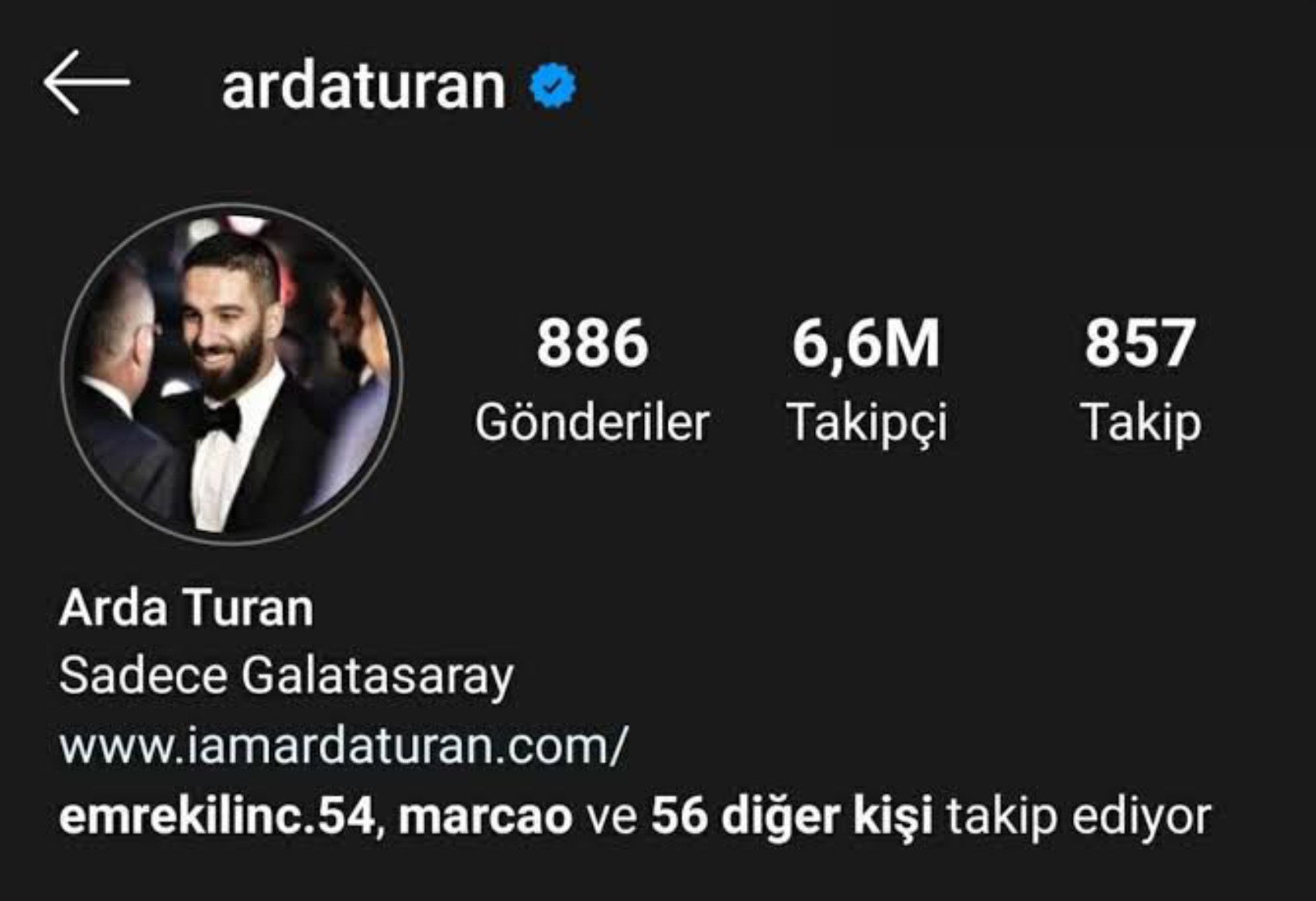The image size is (1316, 901).
Task: View mutual followers emrekilinc.54, marcao and others
Action: 635,817
